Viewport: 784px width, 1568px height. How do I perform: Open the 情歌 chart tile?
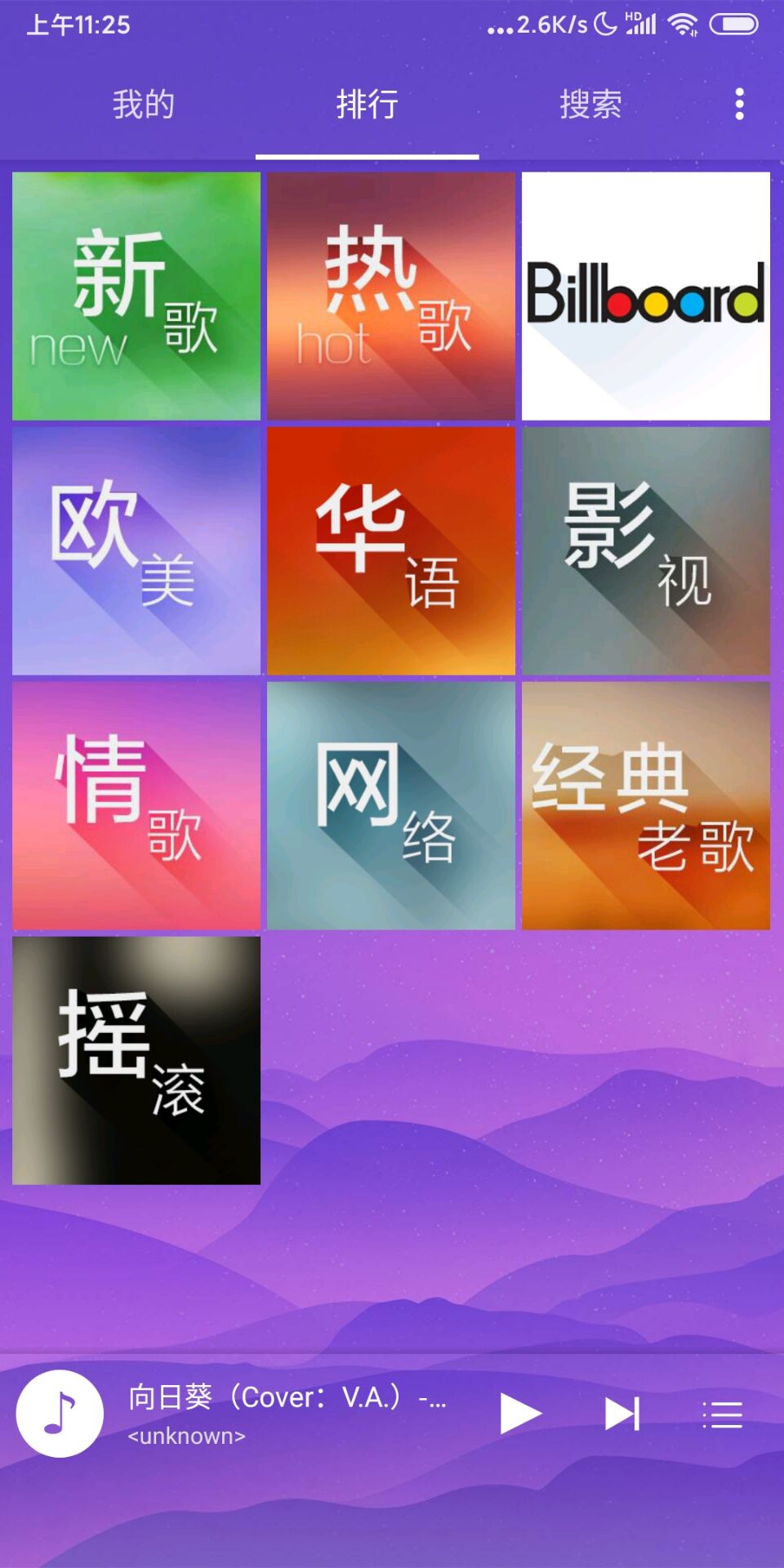tap(136, 805)
